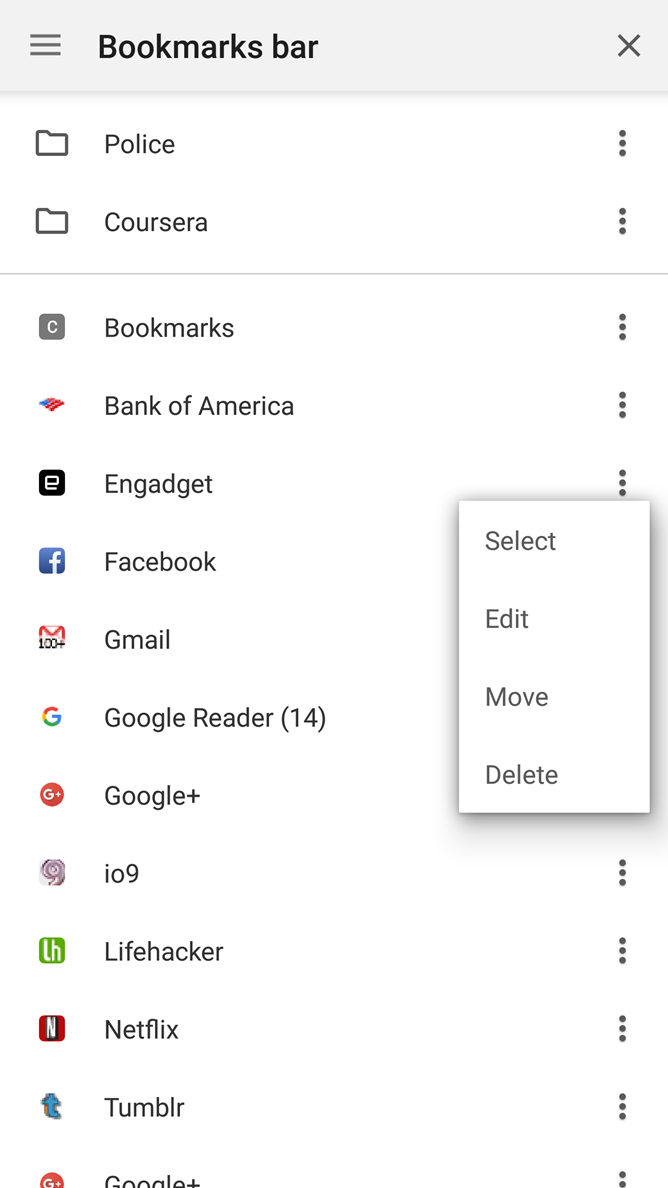Open overflow menu for Police folder
Viewport: 668px width, 1188px height.
coord(623,143)
